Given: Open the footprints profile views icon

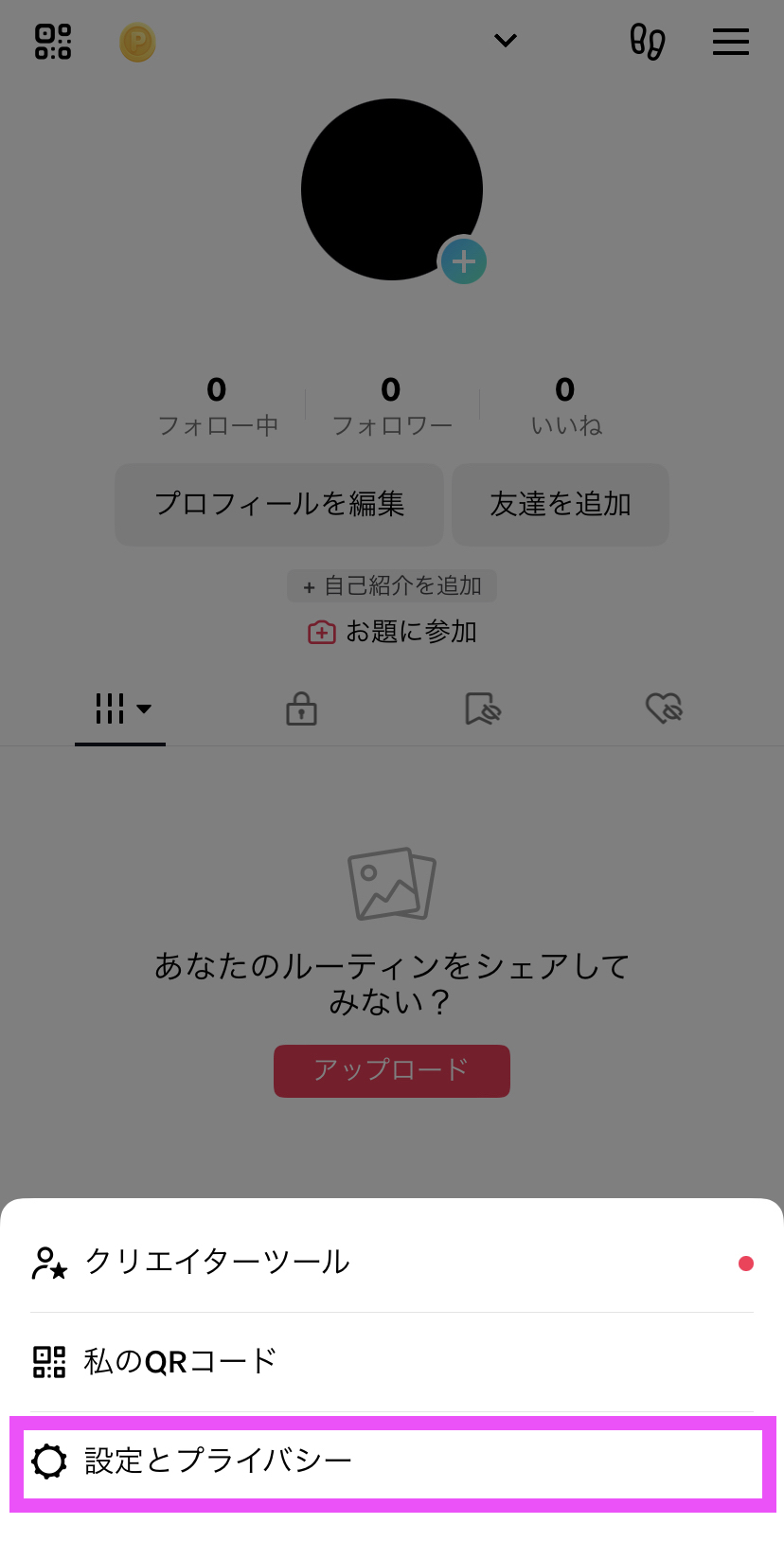Looking at the screenshot, I should click(x=648, y=42).
